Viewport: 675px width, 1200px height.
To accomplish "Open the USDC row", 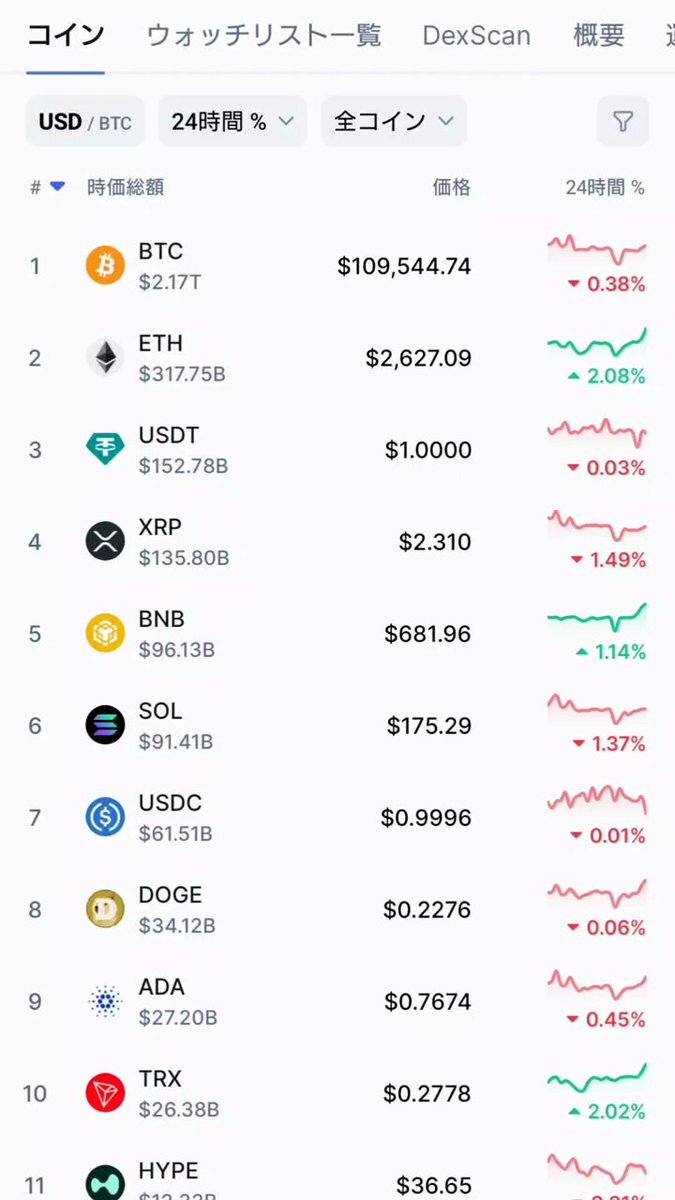I will tap(337, 818).
